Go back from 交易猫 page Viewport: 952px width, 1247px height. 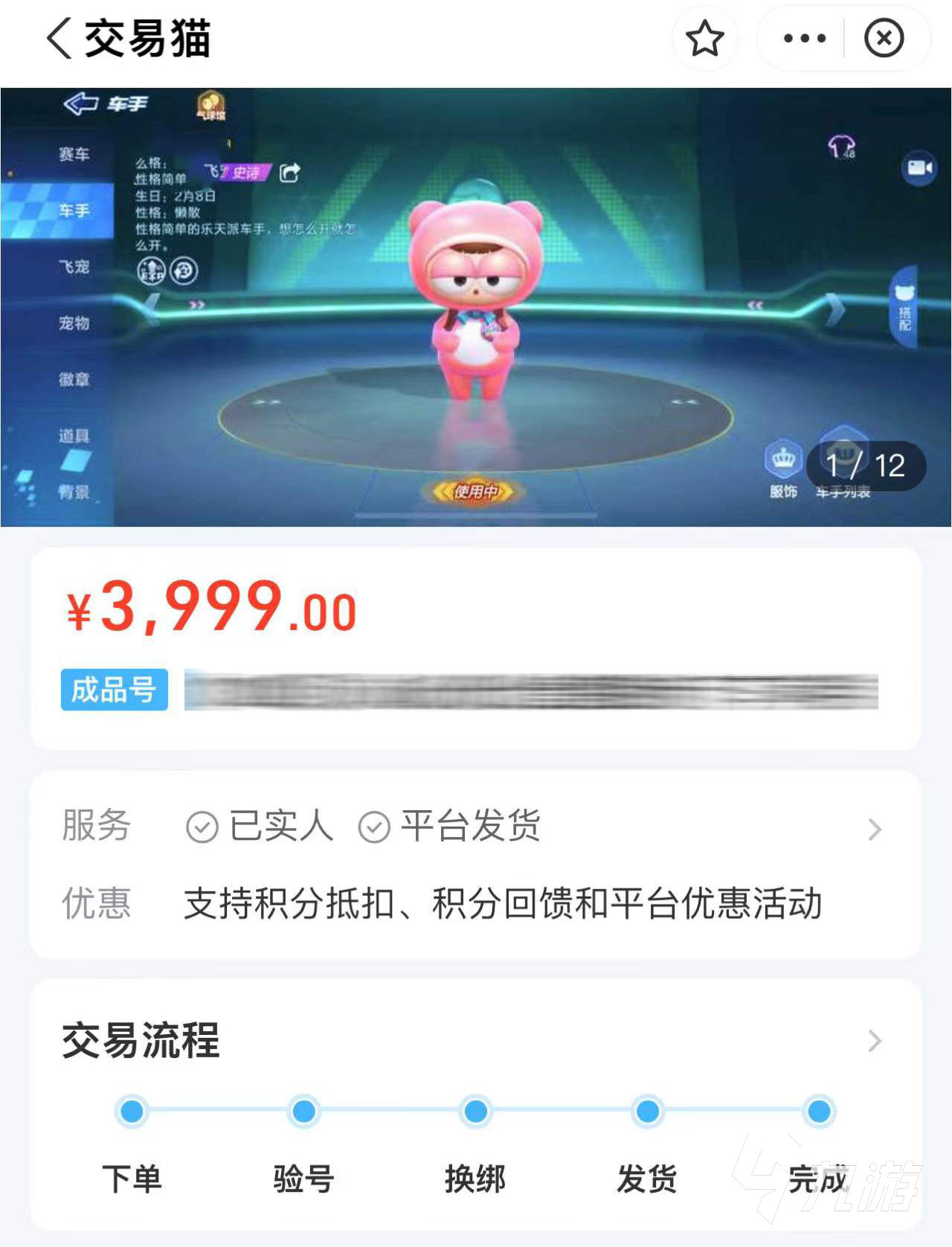[59, 39]
